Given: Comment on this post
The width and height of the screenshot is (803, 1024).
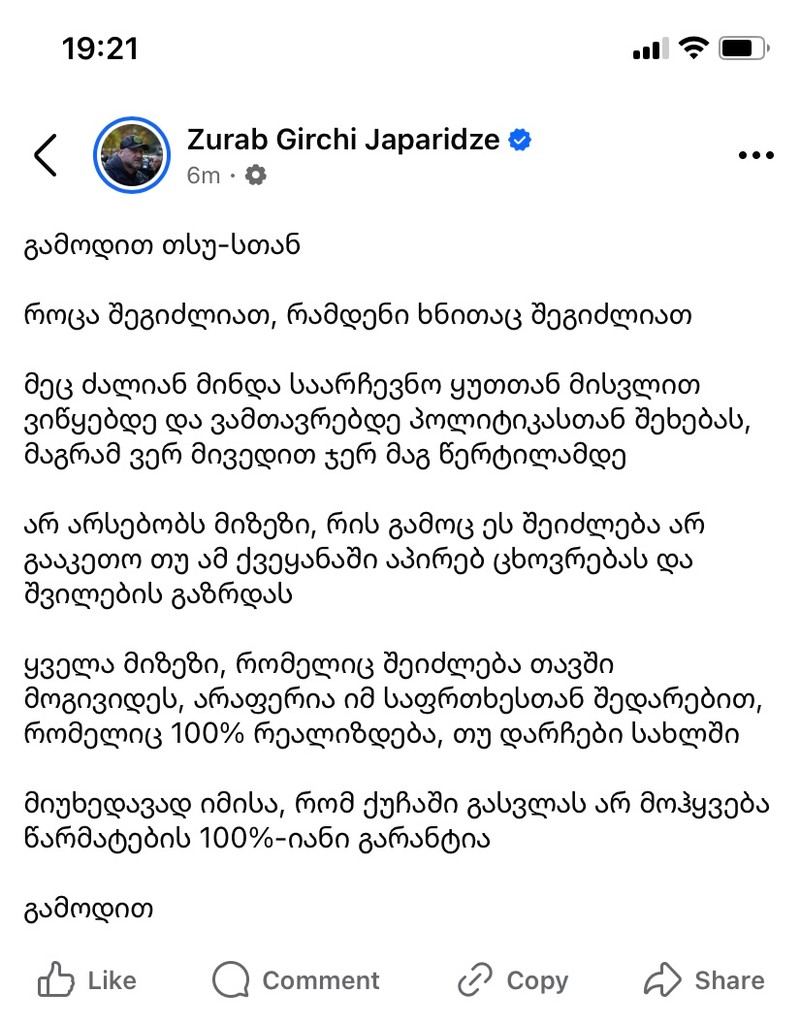Looking at the screenshot, I should pyautogui.click(x=297, y=980).
